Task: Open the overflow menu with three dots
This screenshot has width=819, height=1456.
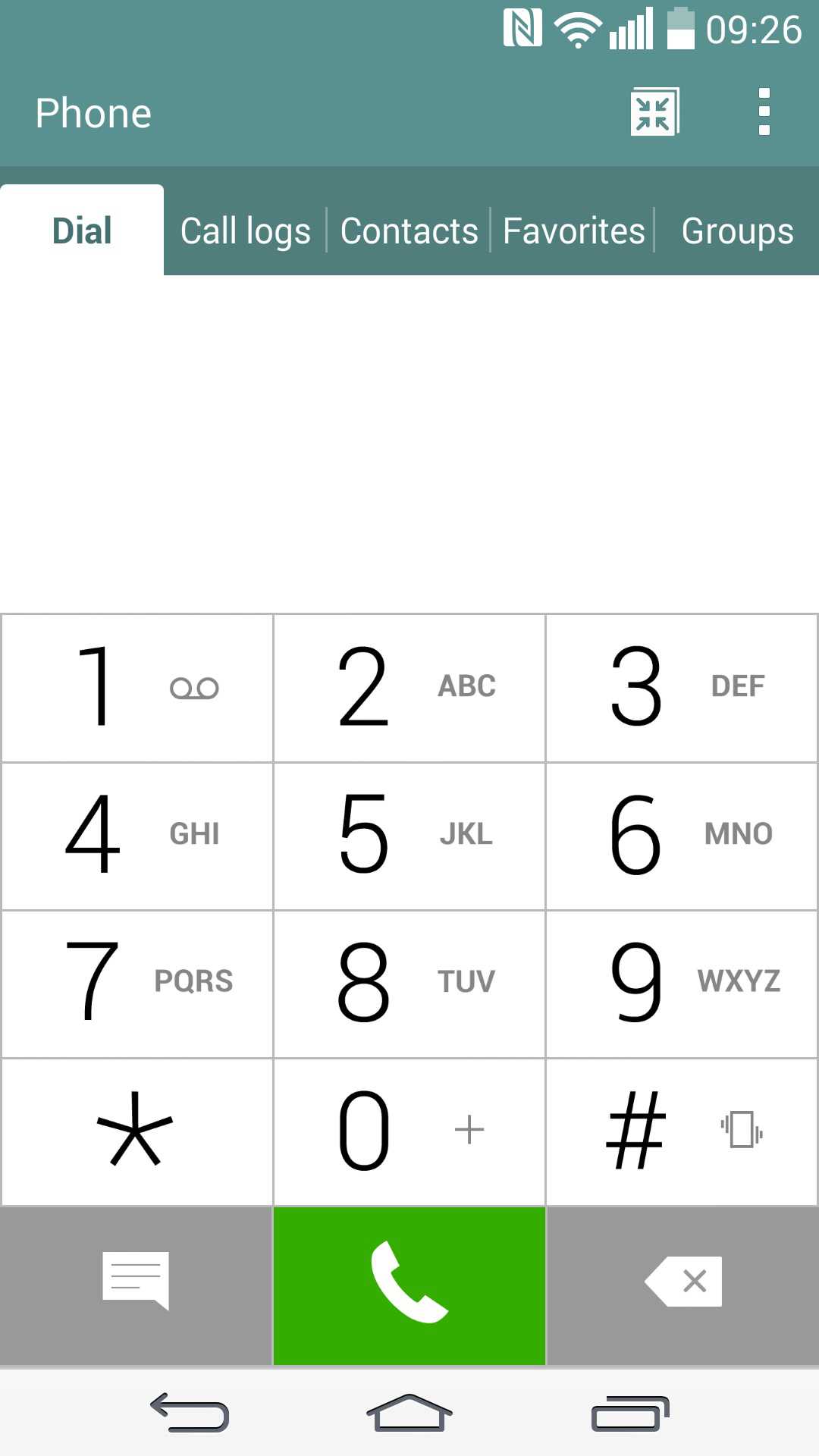Action: point(762,112)
